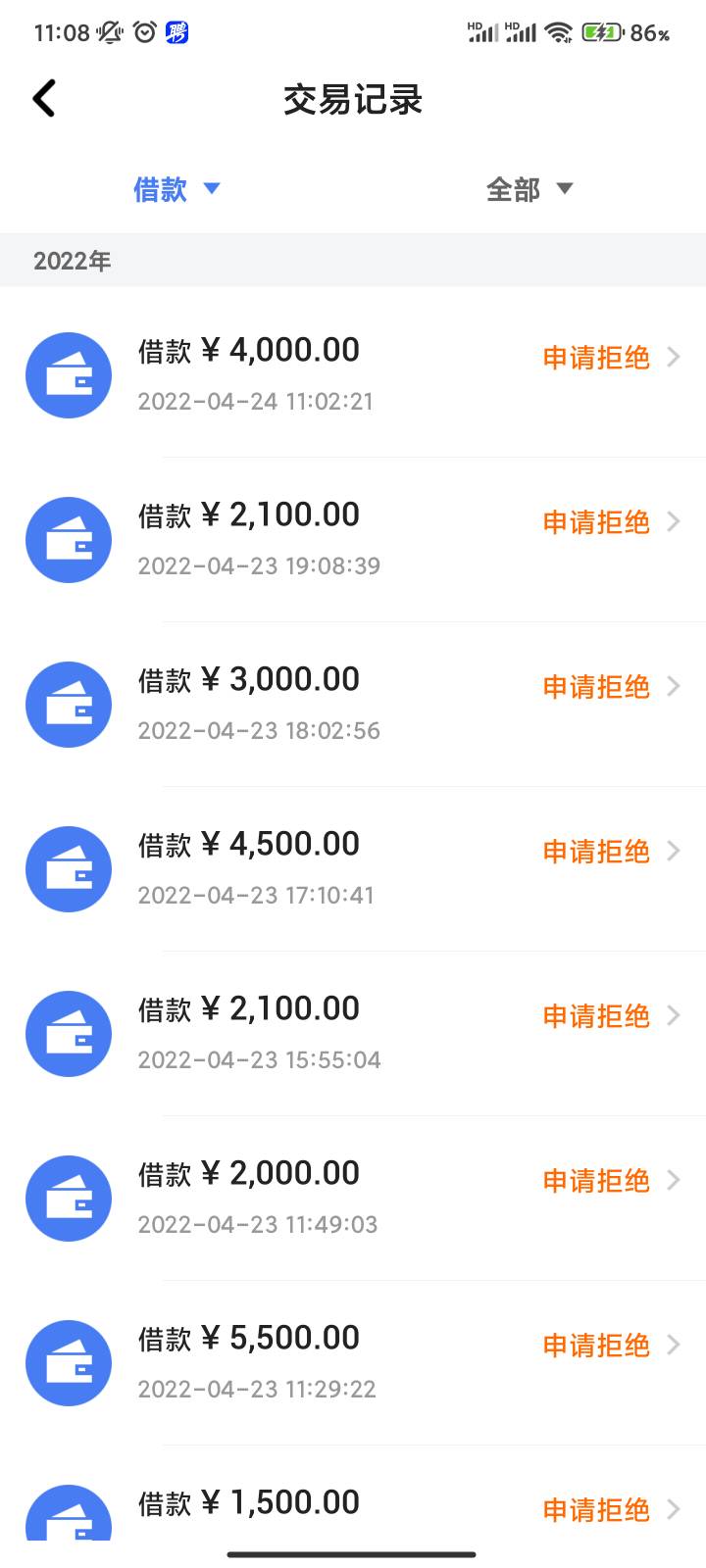Screen dimensions: 706x1568
Task: Expand the 借款 transaction type dropdown
Action: 176,188
